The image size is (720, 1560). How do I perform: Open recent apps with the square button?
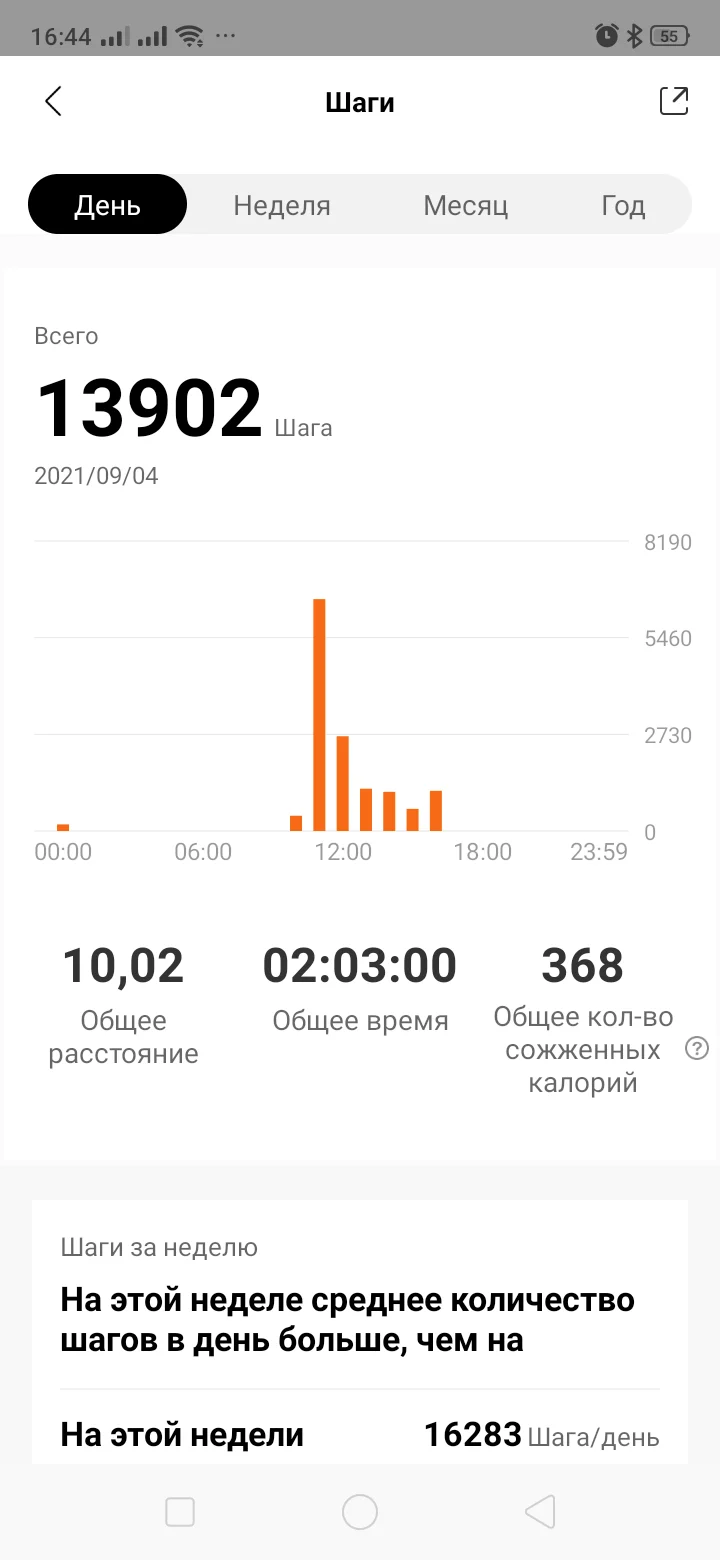coord(180,1512)
